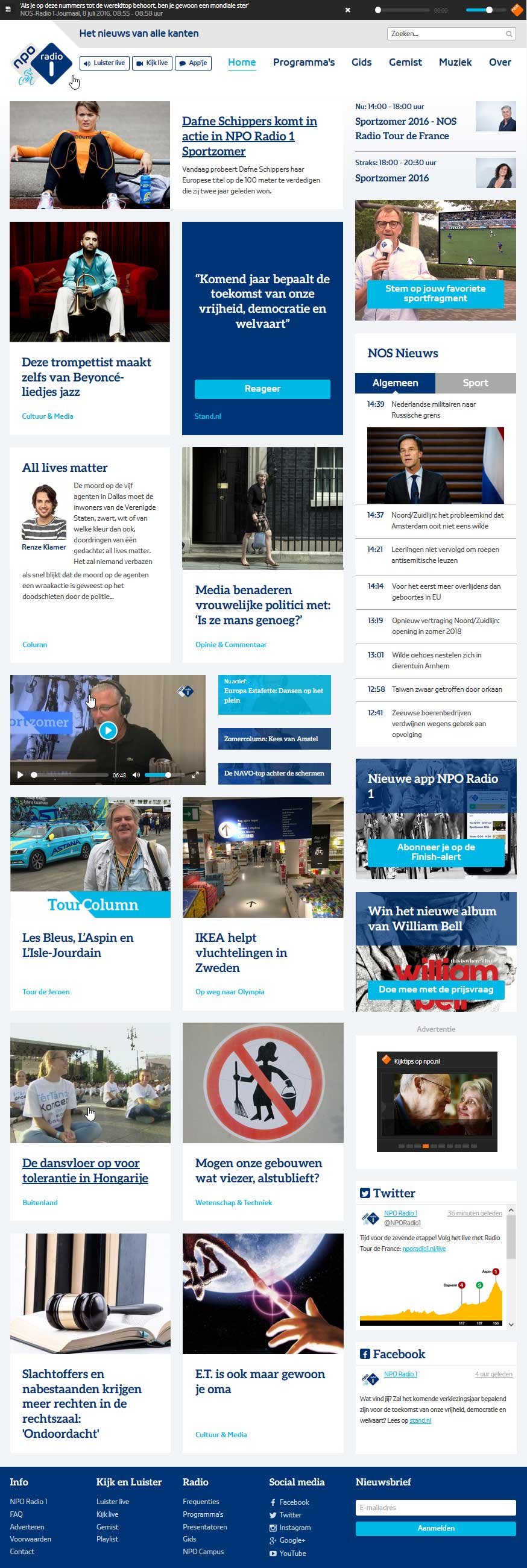Go to Programma's in the menu
This screenshot has width=527, height=1568.
pyautogui.click(x=303, y=62)
